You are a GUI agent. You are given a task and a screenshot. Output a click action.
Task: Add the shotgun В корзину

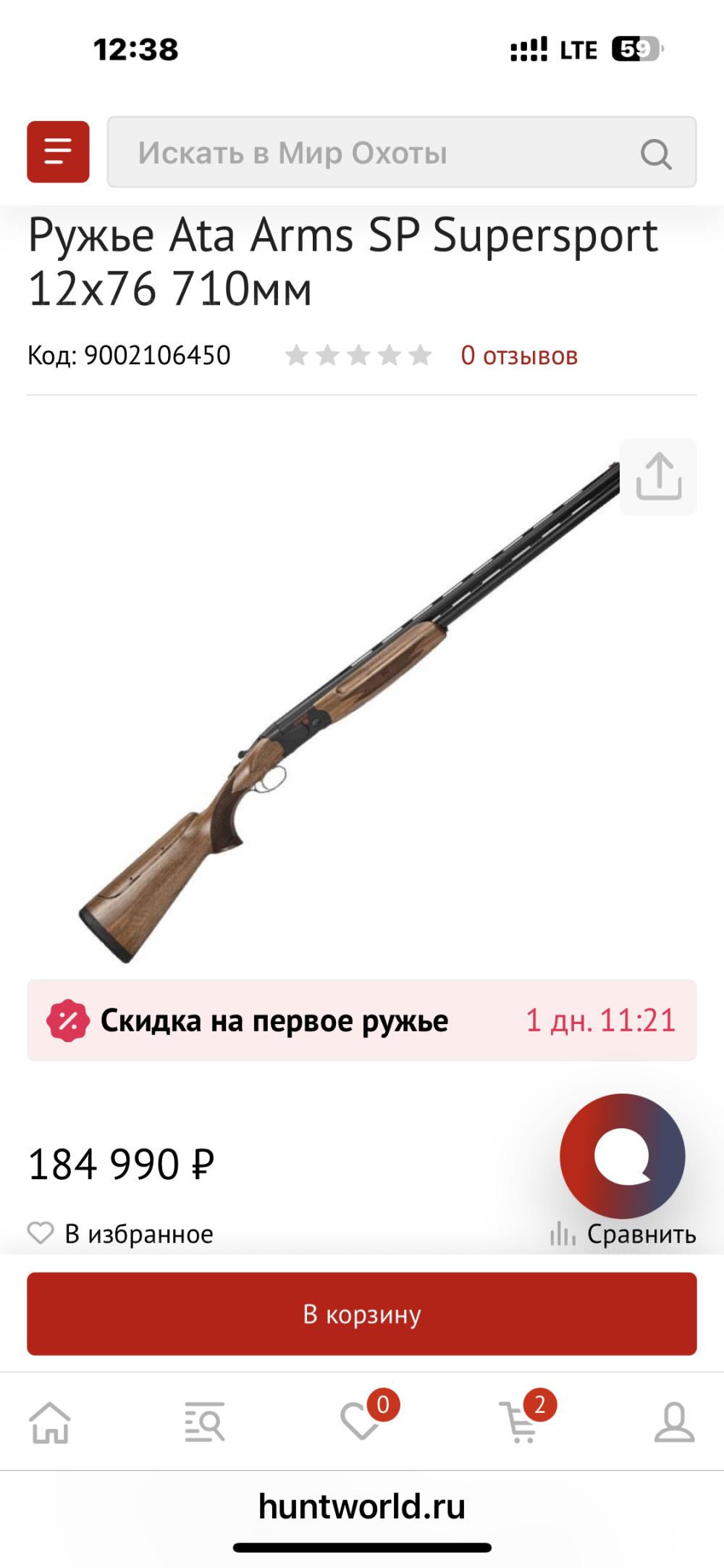[361, 1314]
